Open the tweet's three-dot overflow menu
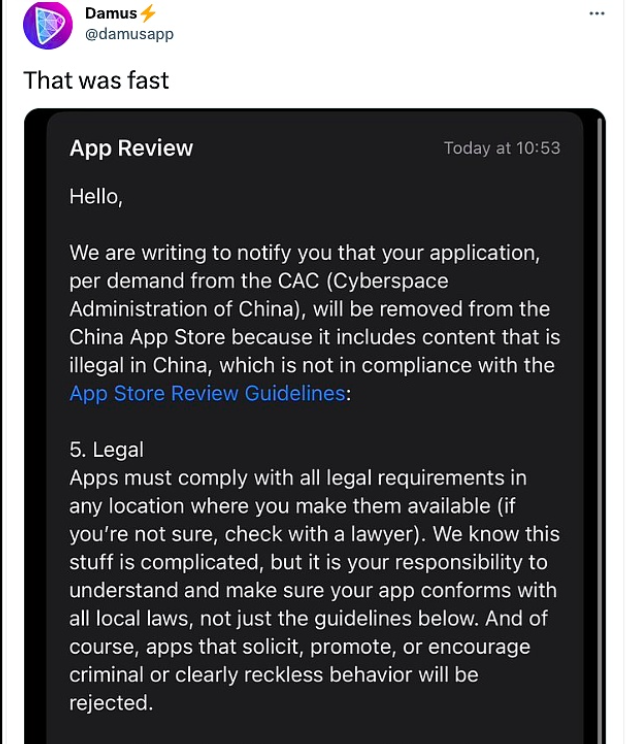Image resolution: width=627 pixels, height=744 pixels. pos(597,14)
